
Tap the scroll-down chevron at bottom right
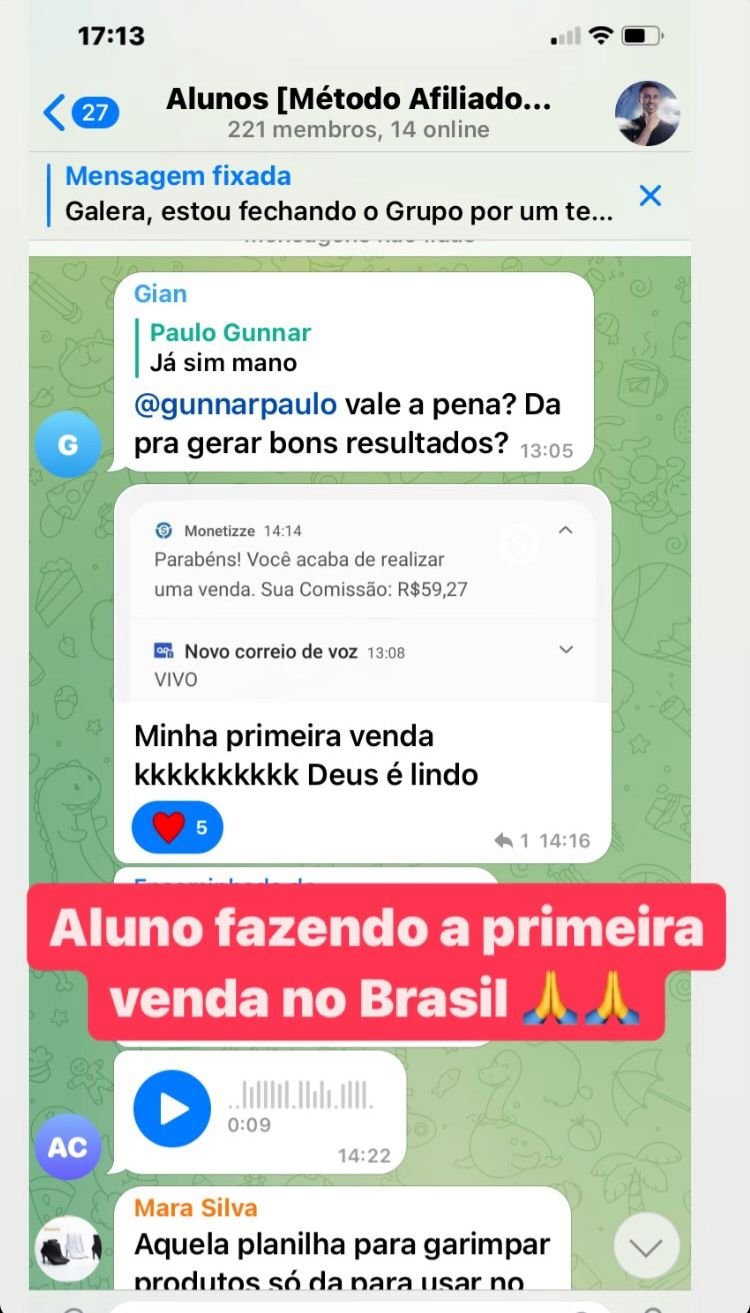[x=647, y=1246]
